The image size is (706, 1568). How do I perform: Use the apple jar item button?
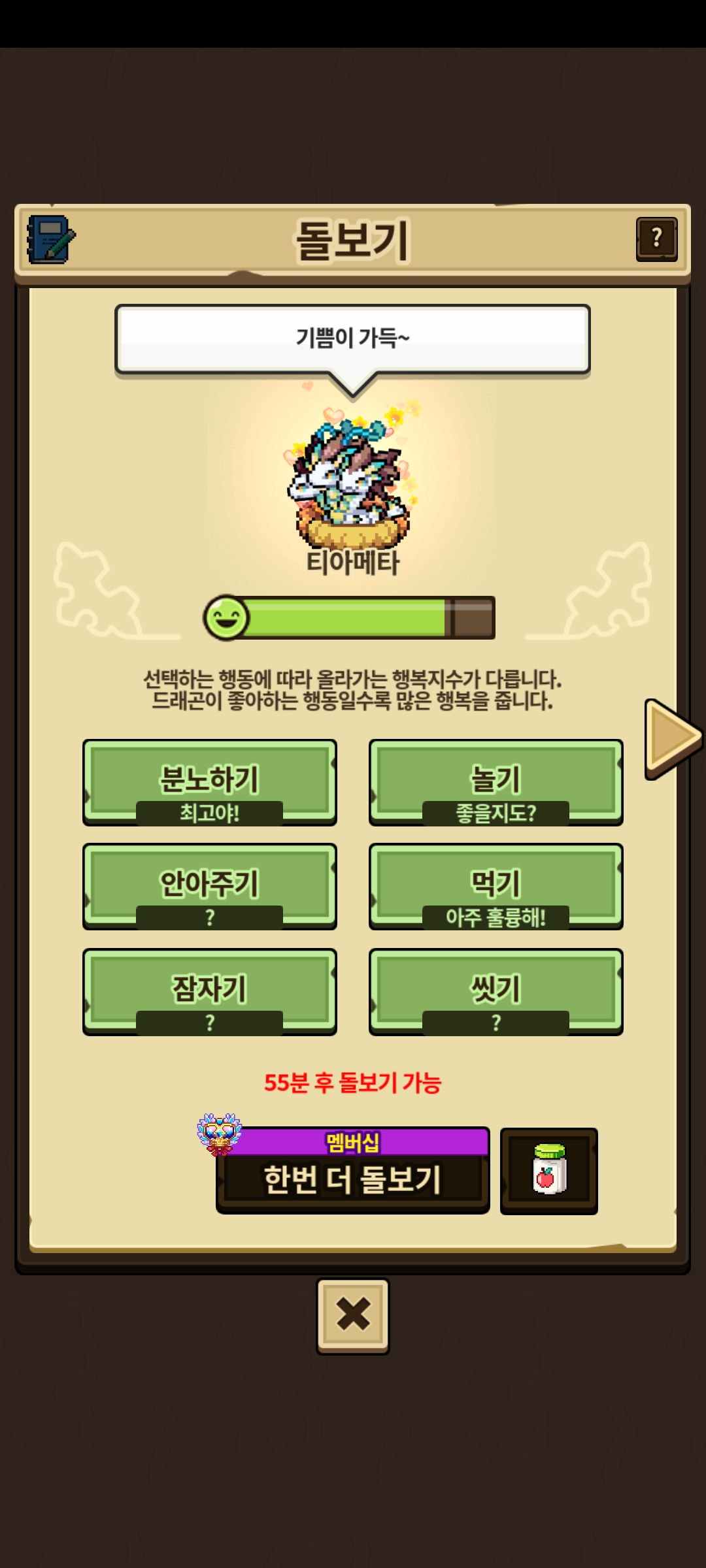[x=548, y=1171]
